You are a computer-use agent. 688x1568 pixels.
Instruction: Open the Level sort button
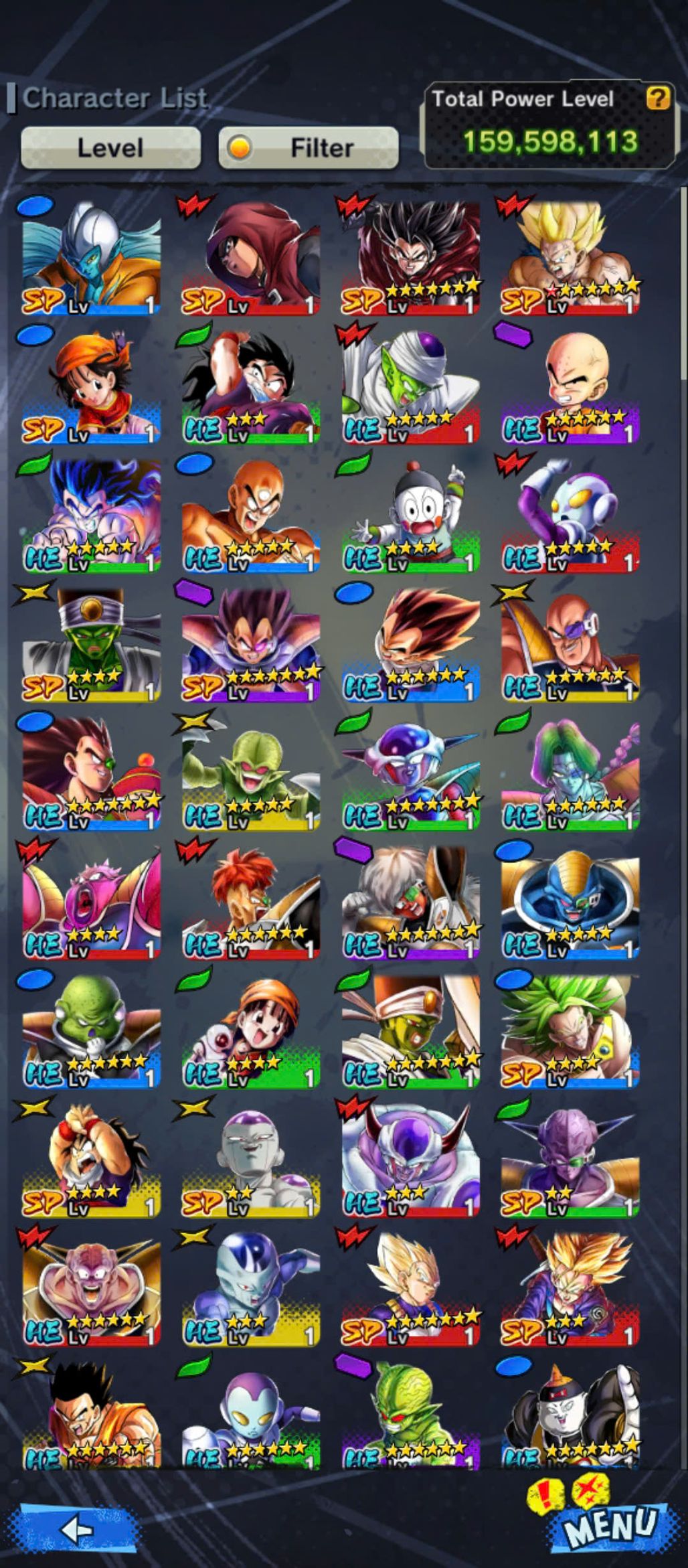click(x=110, y=147)
